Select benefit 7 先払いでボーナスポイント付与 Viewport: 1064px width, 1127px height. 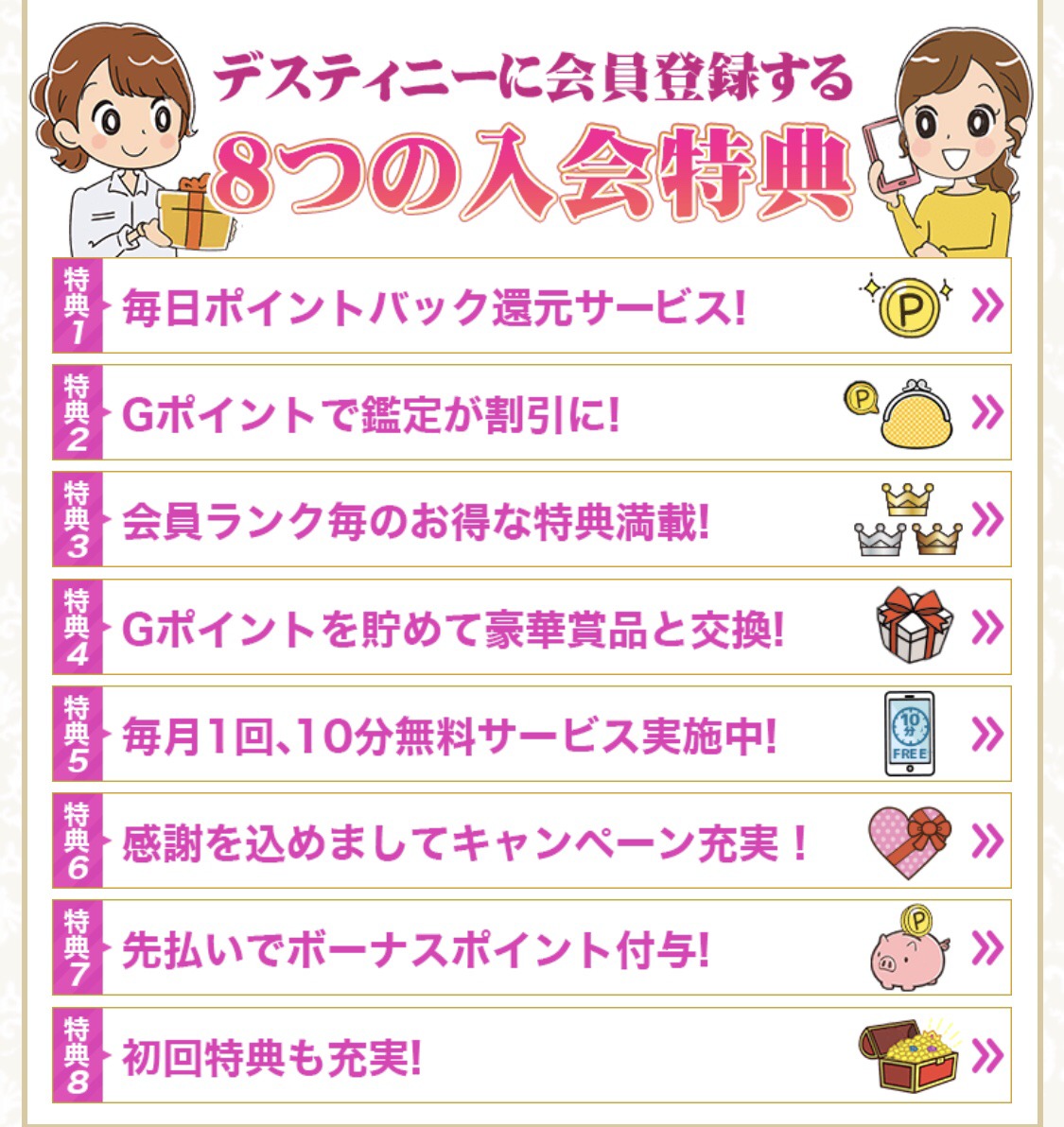[531, 948]
